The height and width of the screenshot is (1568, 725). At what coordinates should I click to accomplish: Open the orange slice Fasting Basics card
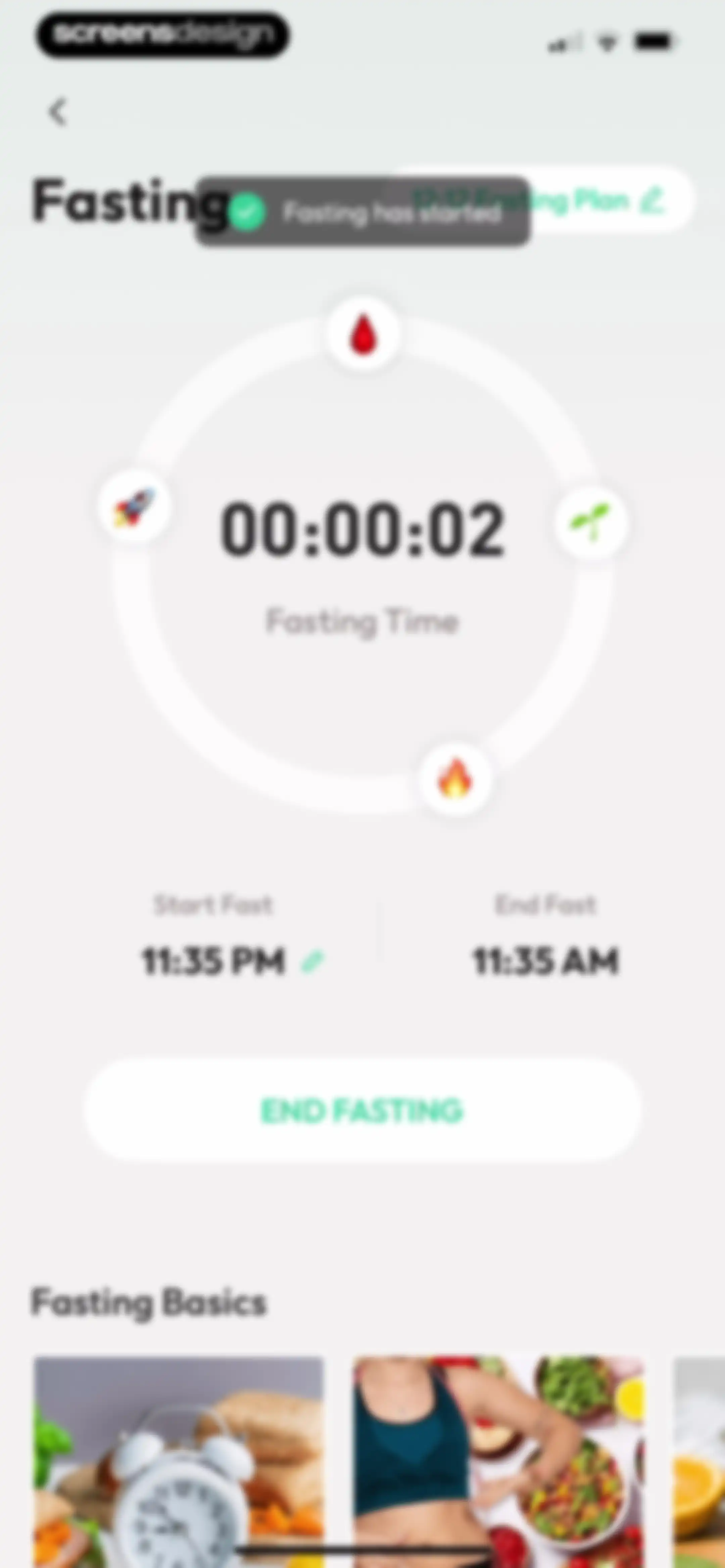[699, 1461]
